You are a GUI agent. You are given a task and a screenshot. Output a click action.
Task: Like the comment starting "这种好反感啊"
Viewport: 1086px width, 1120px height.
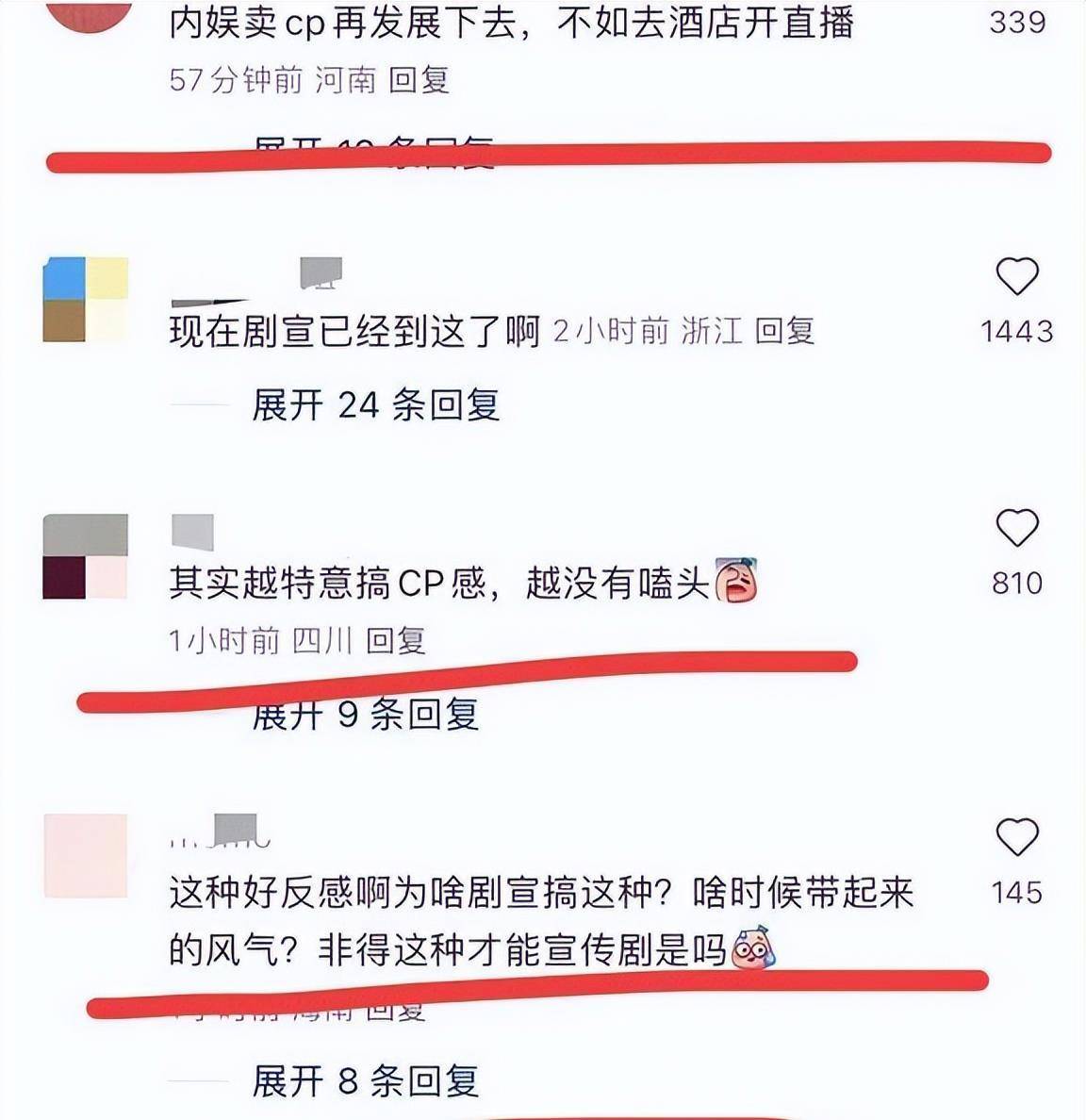tap(1016, 837)
